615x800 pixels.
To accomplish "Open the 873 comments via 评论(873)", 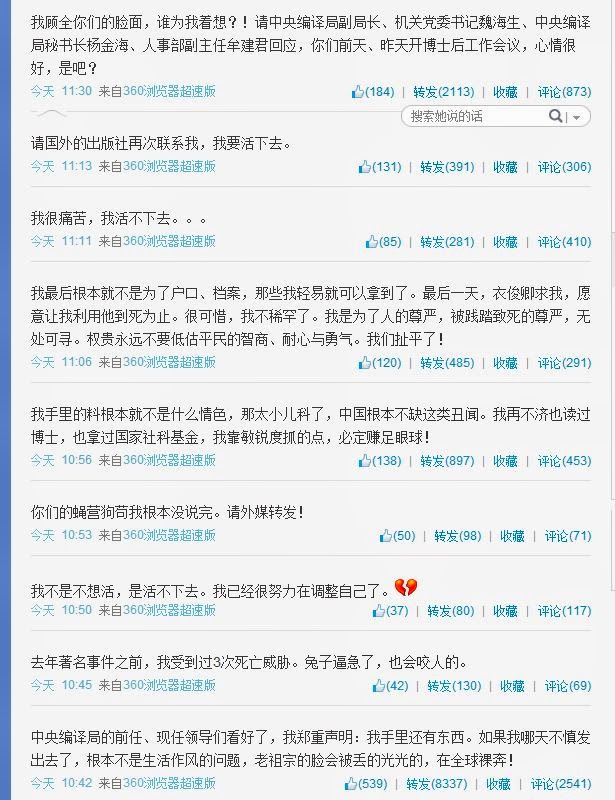I will point(563,92).
